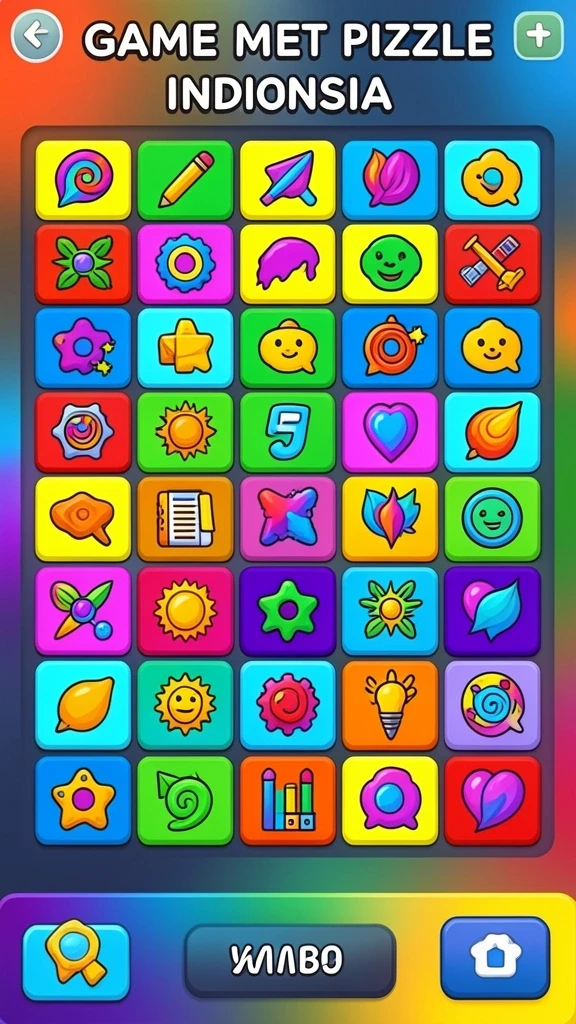Select the green spiral tile
Screen dimensions: 576x1024
pos(185,801)
